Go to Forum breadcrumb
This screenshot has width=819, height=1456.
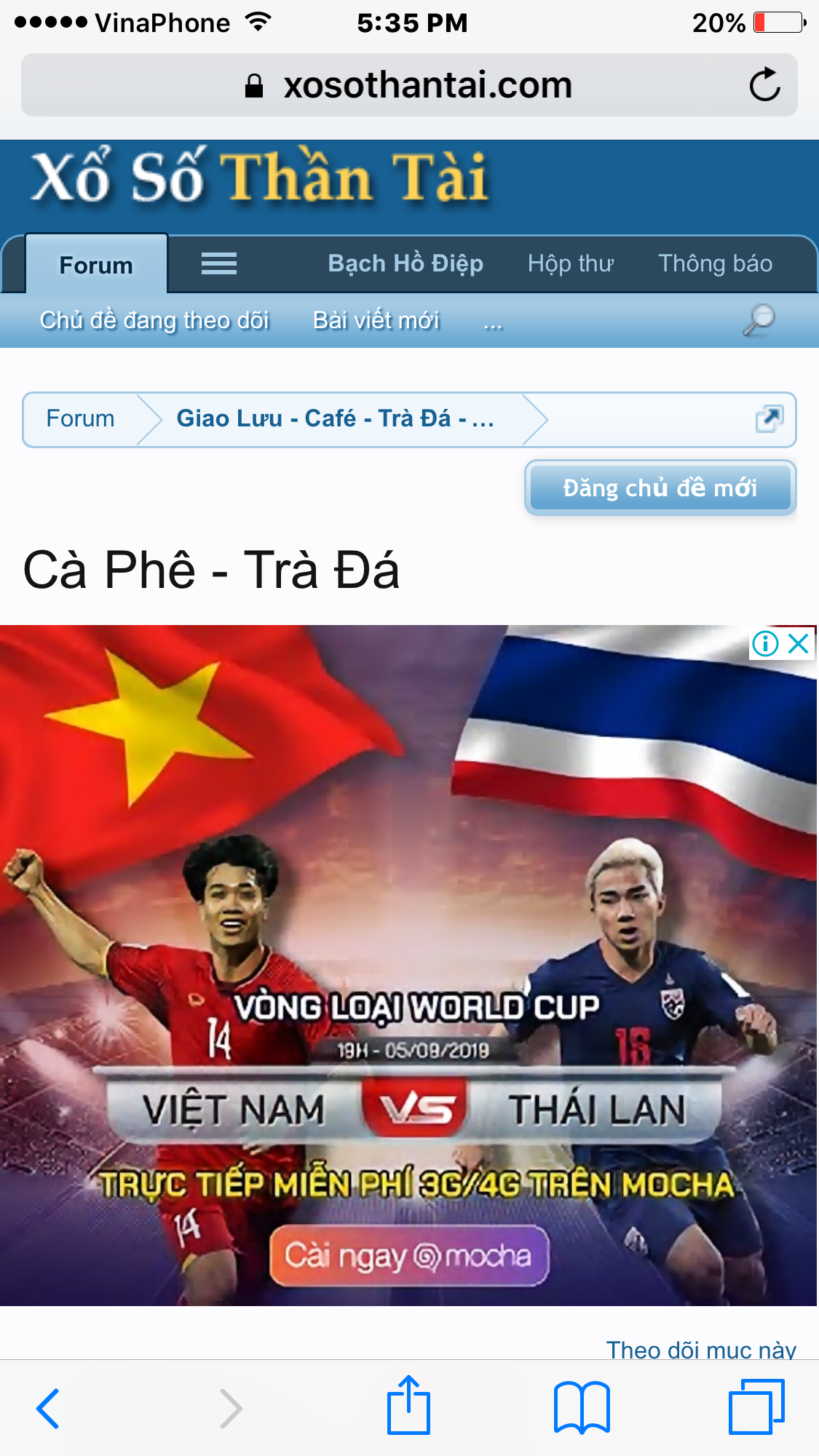(80, 419)
